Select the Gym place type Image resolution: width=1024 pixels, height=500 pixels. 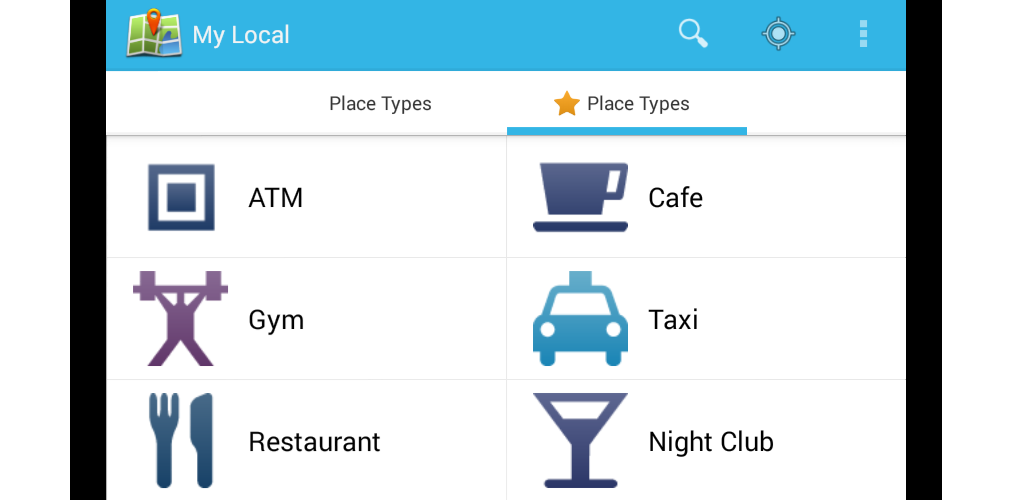(306, 319)
